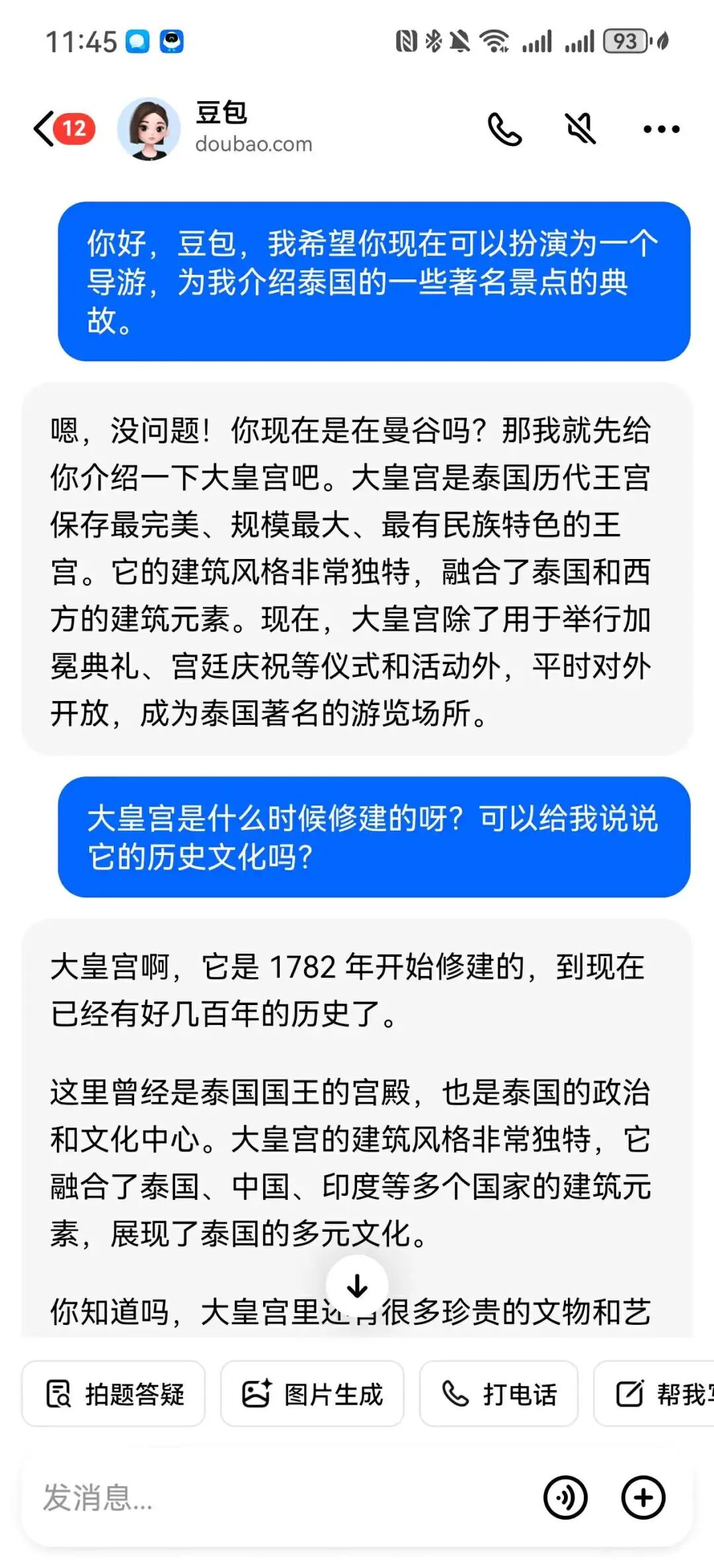This screenshot has width=714, height=1568.
Task: Start a voice call with Doubao
Action: coord(504,129)
